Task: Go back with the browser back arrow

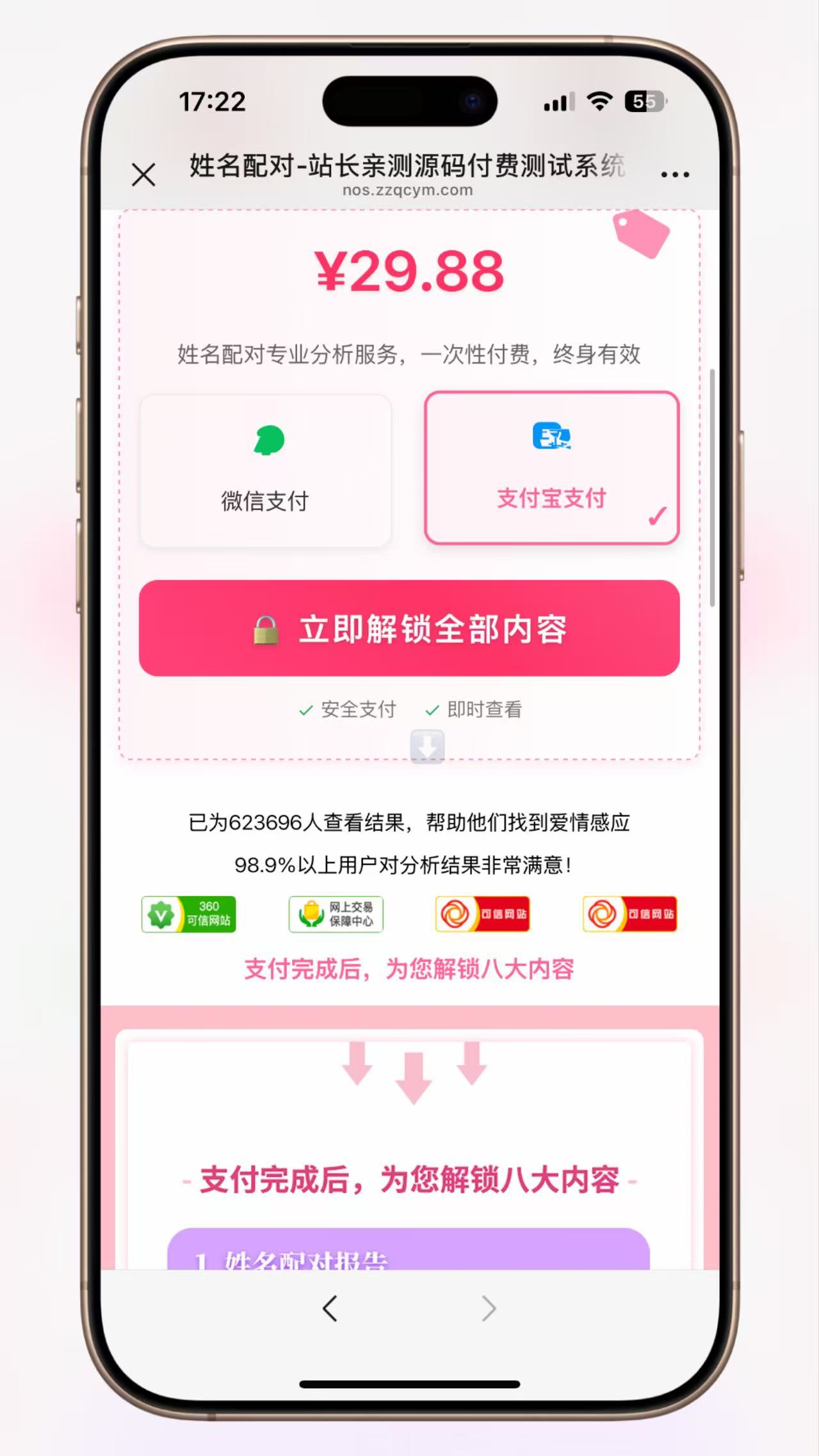Action: coord(330,1309)
